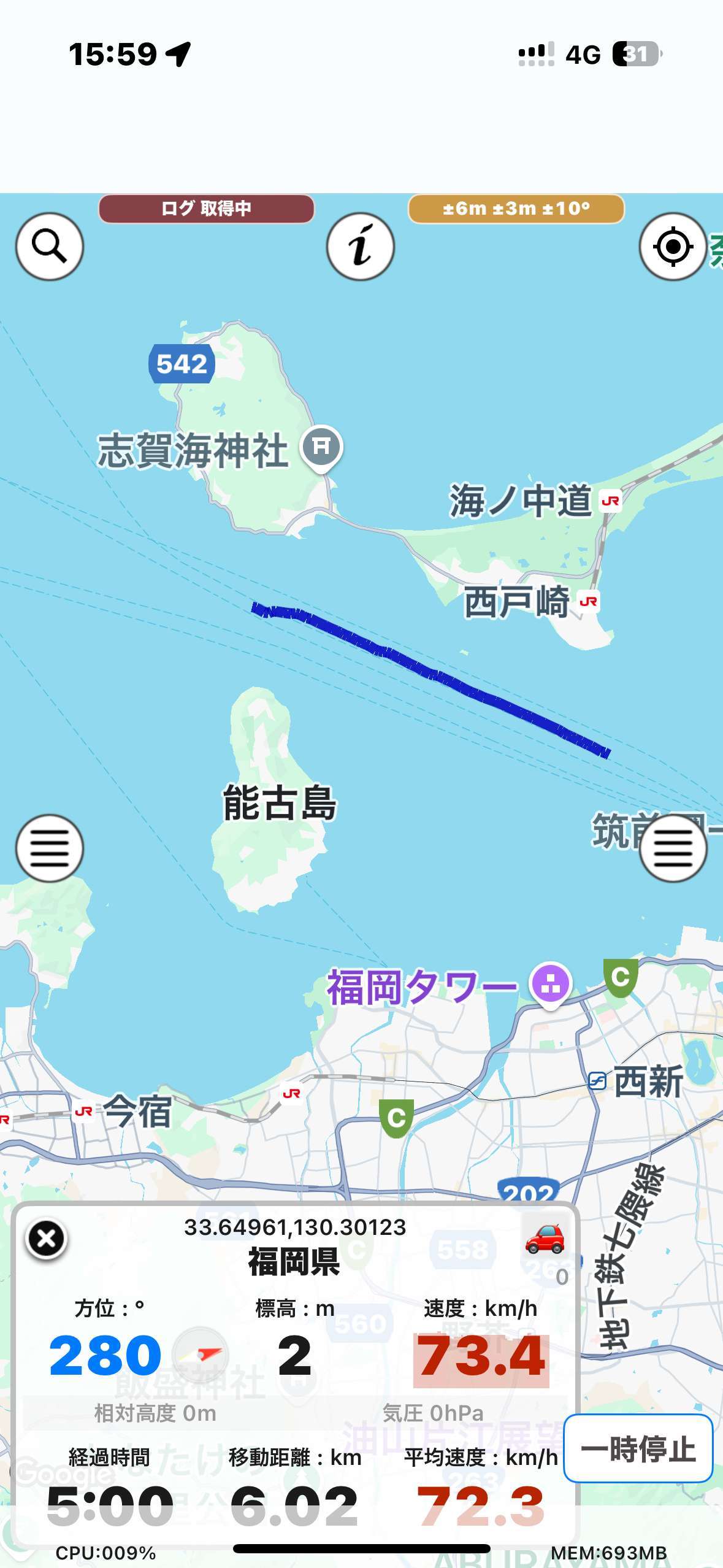The width and height of the screenshot is (723, 1568).
Task: Select the 福岡タワー map marker
Action: pyautogui.click(x=550, y=983)
